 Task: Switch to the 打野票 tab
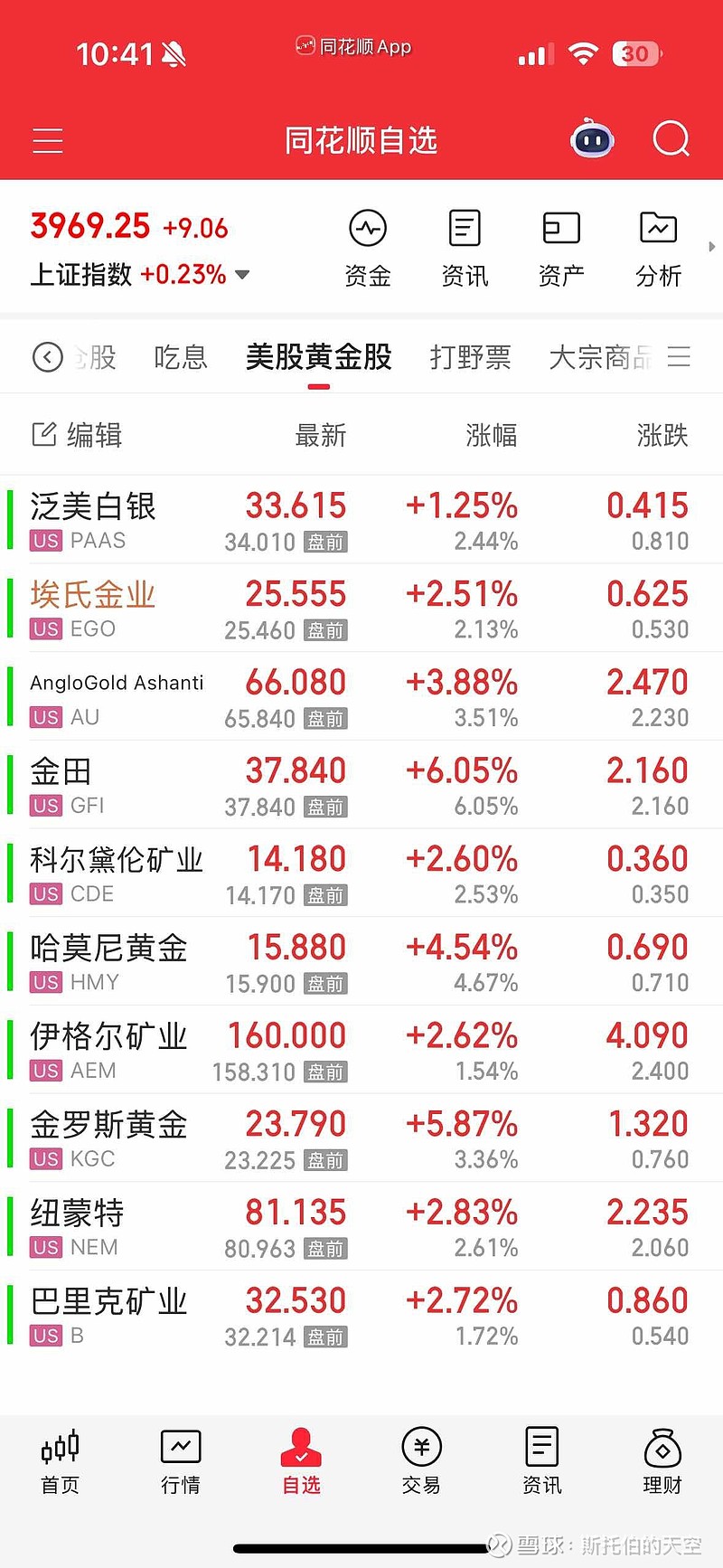click(470, 357)
